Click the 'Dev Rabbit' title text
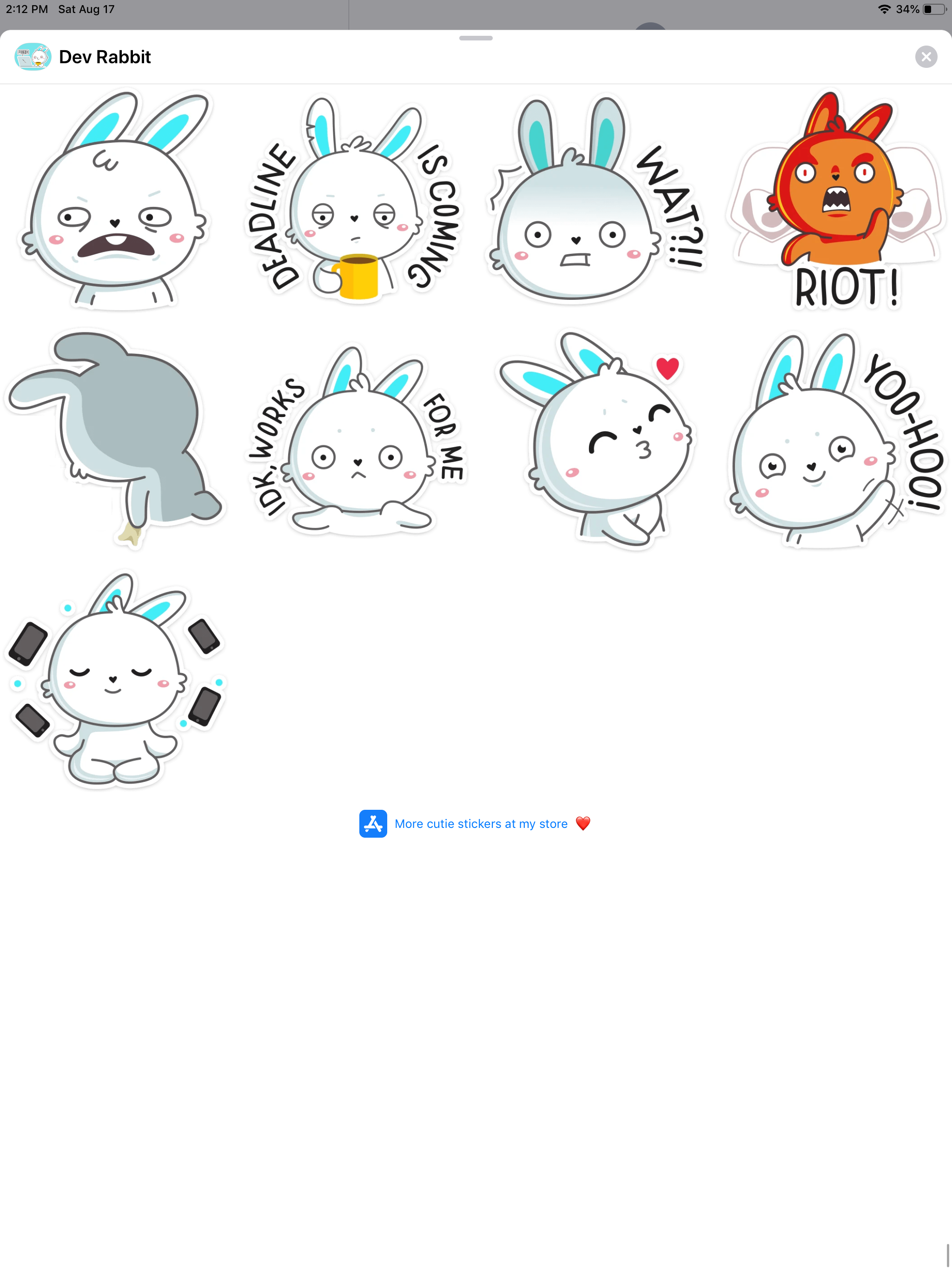The width and height of the screenshot is (952, 1270). [105, 56]
